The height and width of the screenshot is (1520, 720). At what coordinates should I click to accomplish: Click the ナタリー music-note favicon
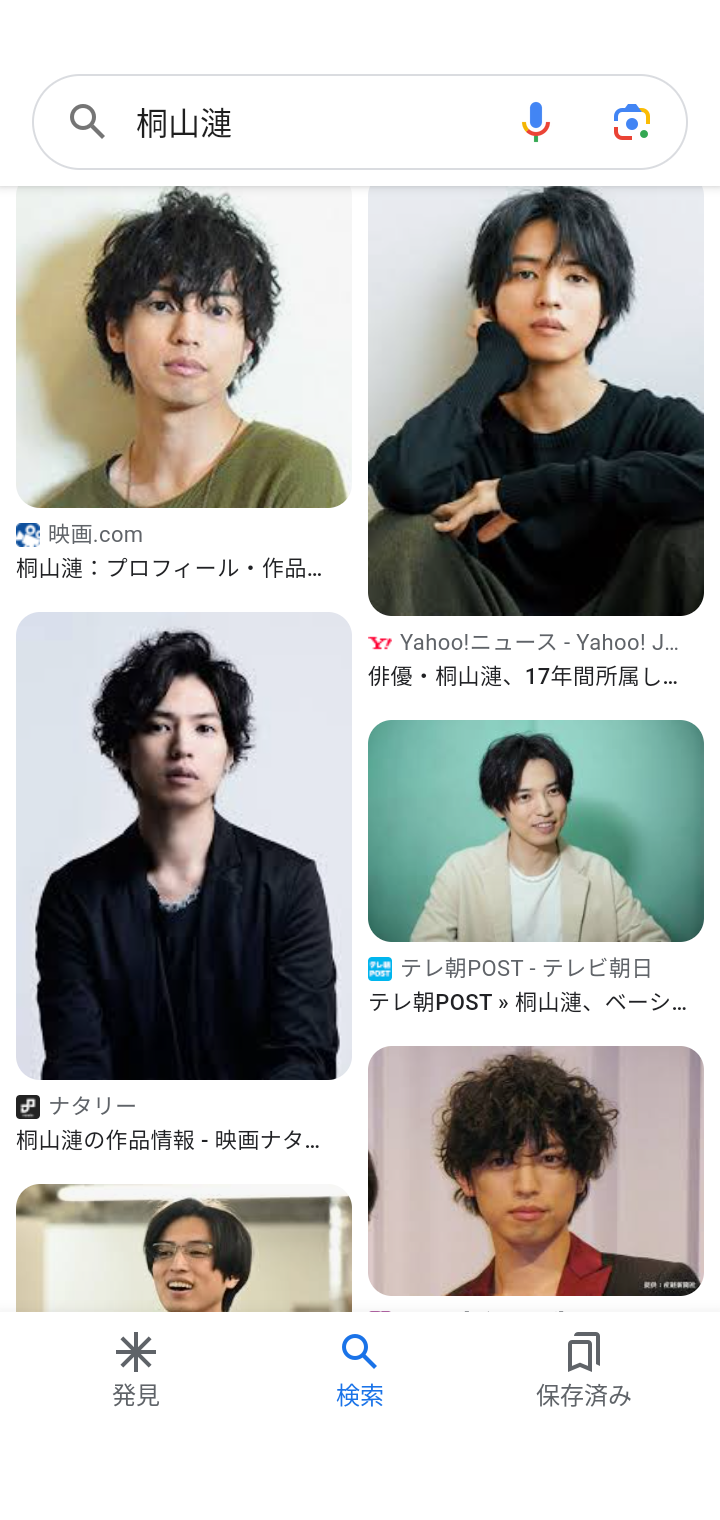click(x=27, y=1105)
